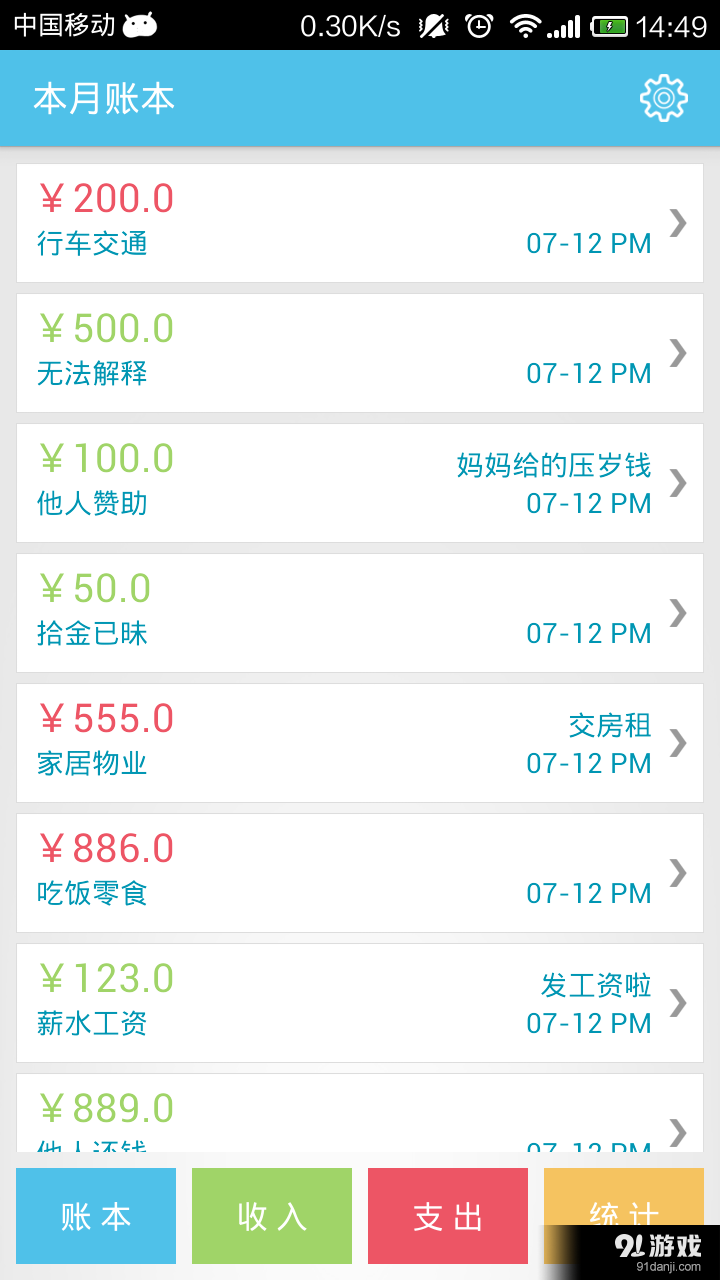This screenshot has height=1280, width=720.
Task: Tap the 支出 button to add expense
Action: click(x=447, y=1216)
